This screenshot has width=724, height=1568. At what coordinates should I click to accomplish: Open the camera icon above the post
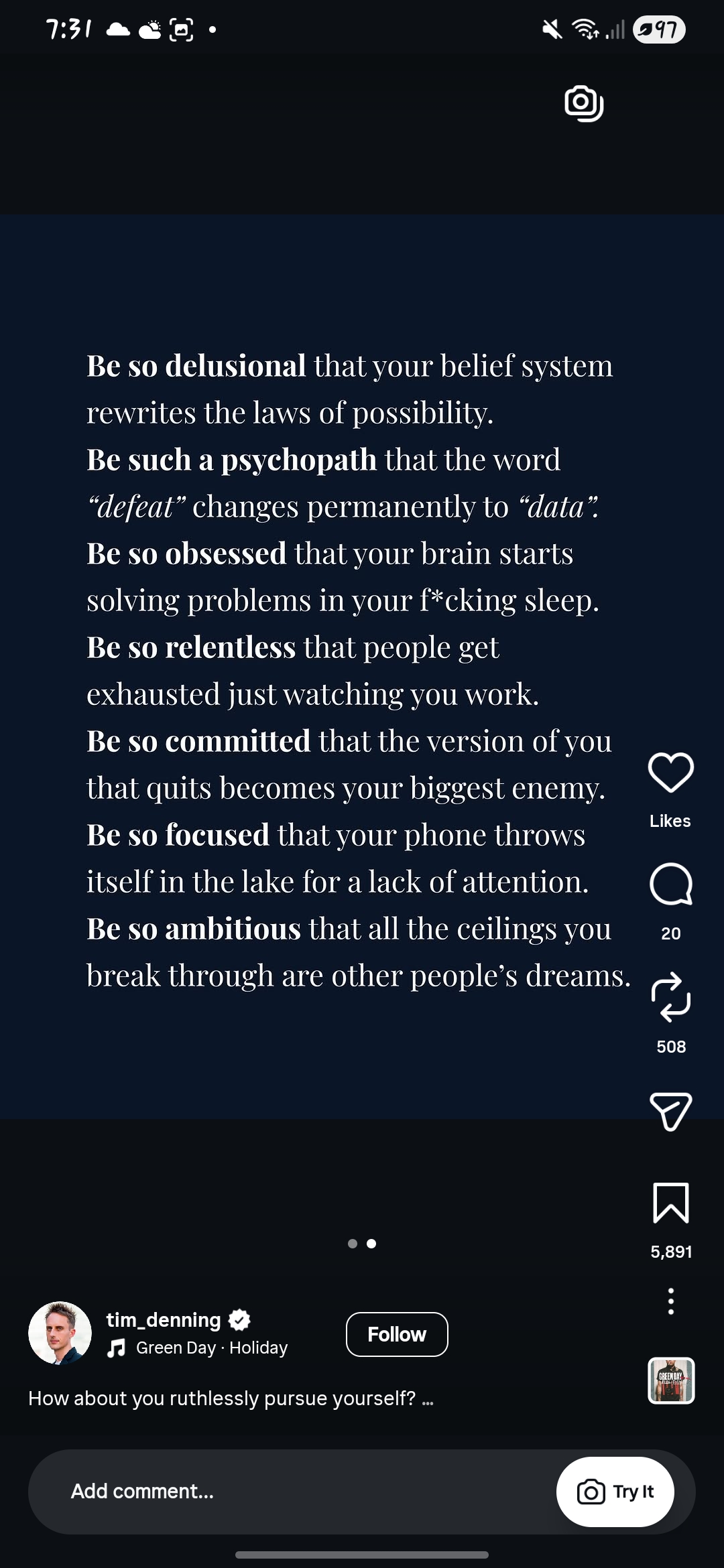[584, 103]
